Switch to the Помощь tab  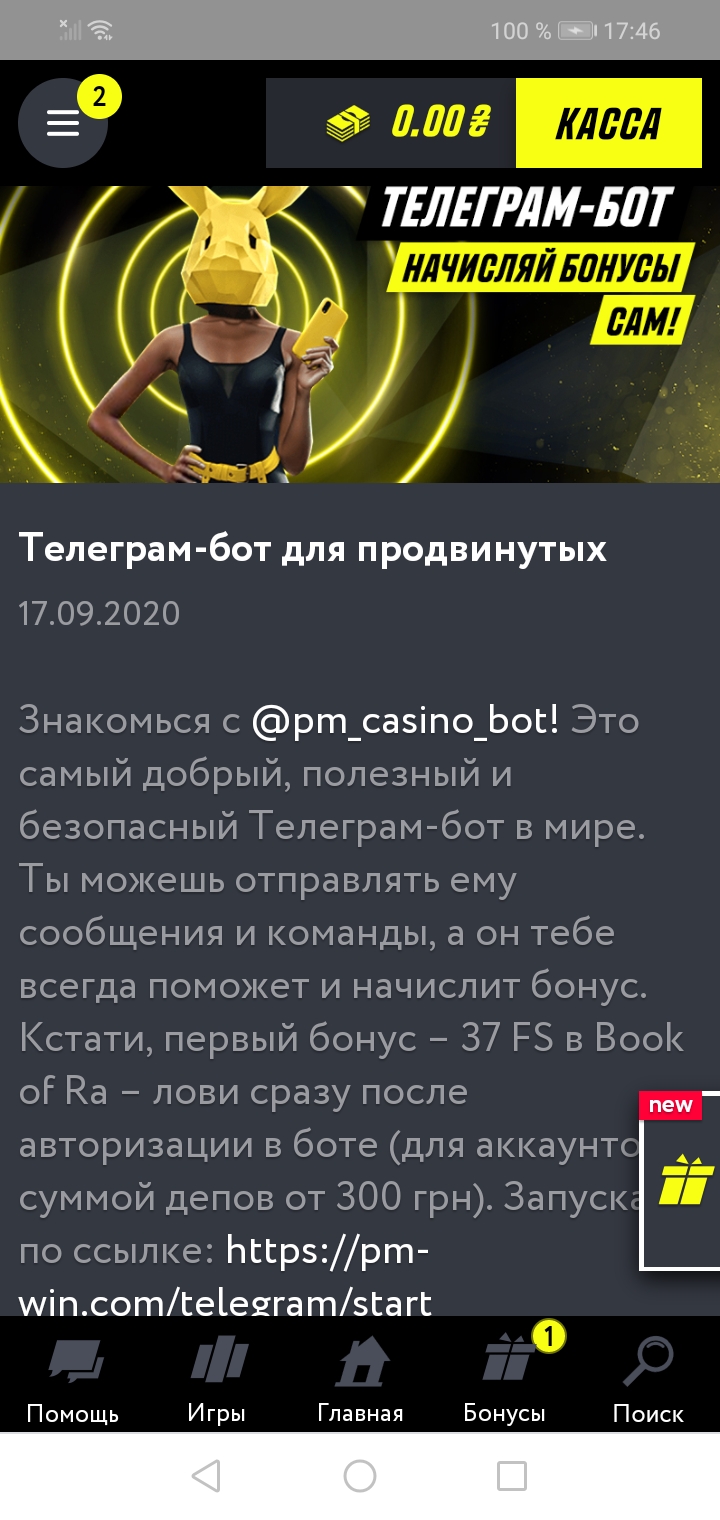pos(72,1380)
